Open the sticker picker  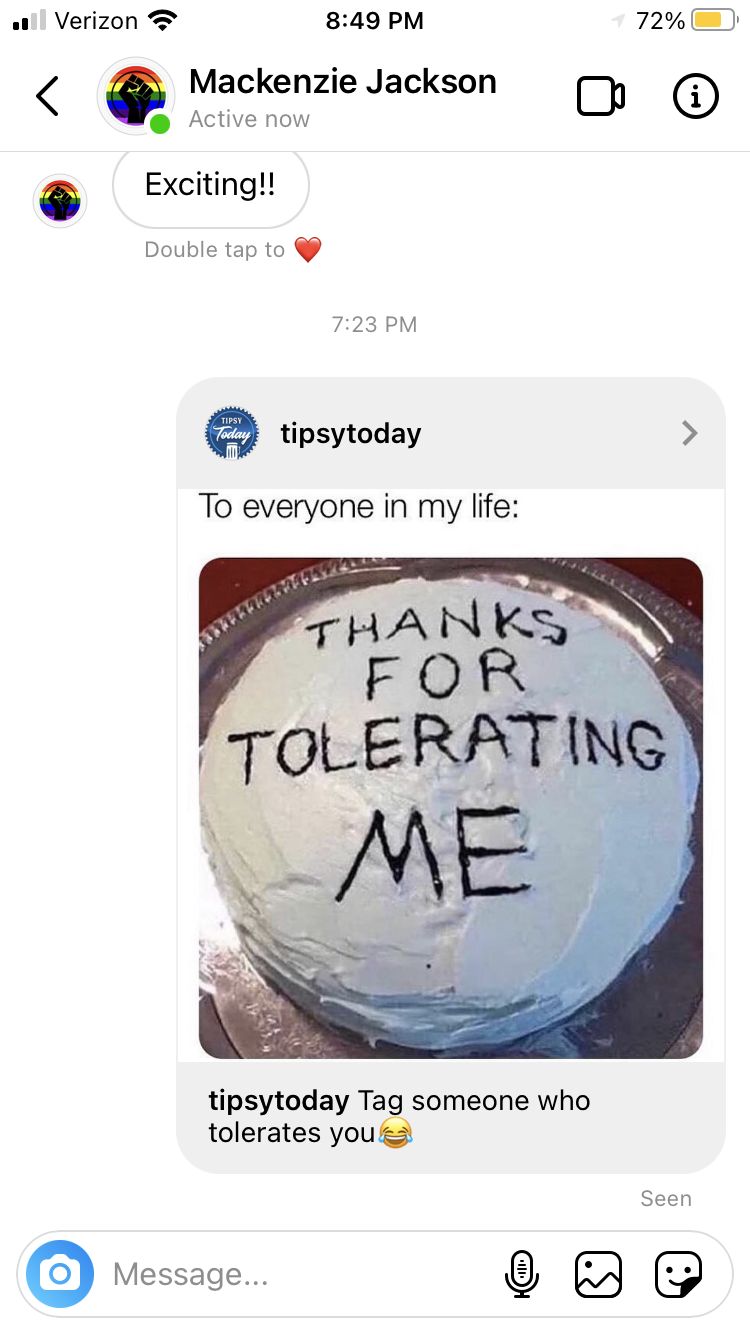tap(678, 1274)
